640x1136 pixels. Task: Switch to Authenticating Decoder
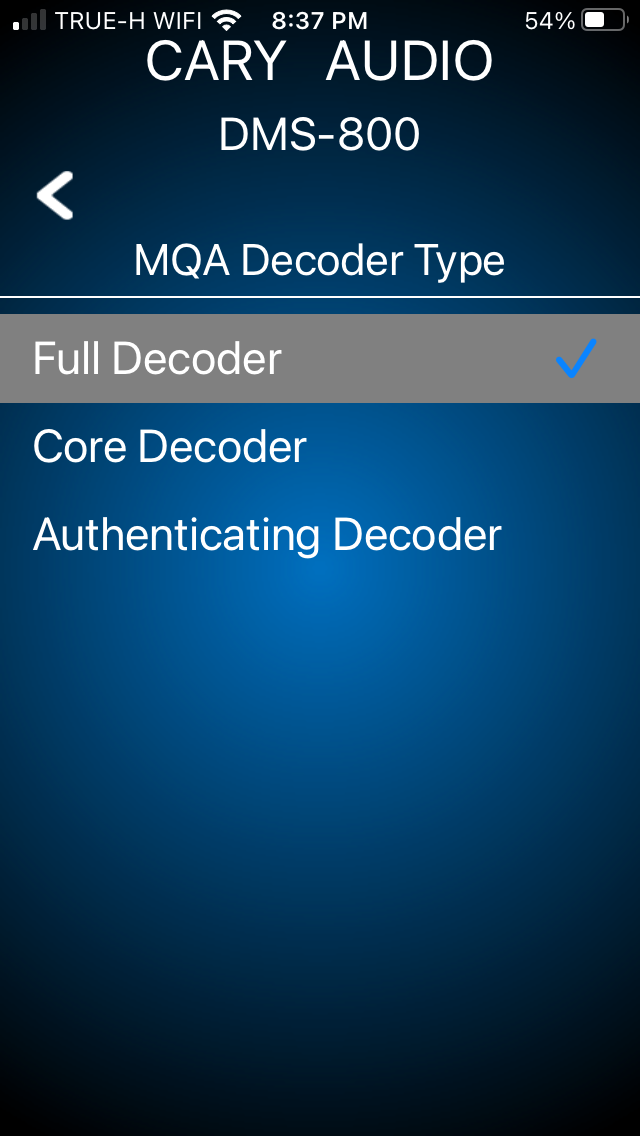[x=320, y=535]
